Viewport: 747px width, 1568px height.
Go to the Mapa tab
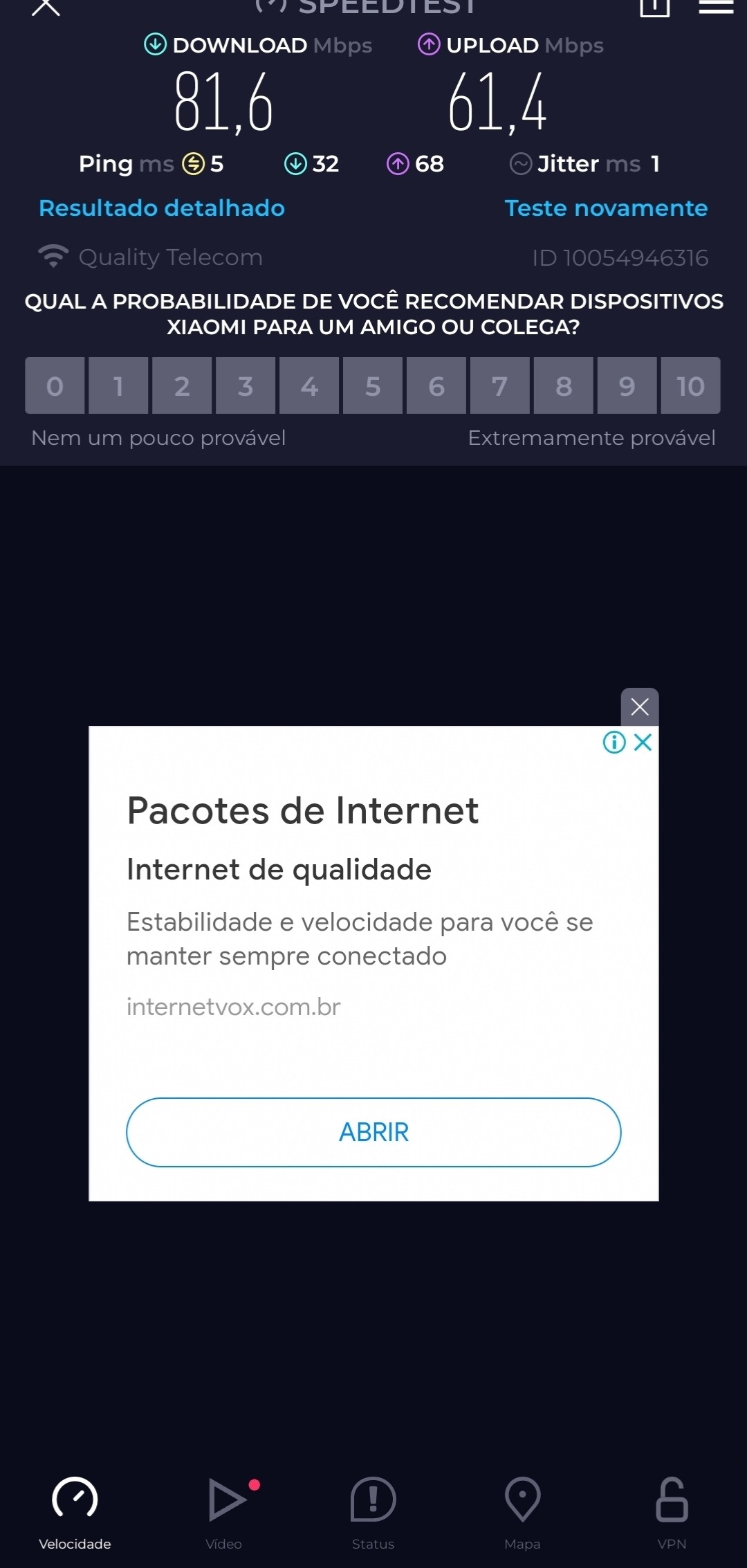(x=522, y=1513)
